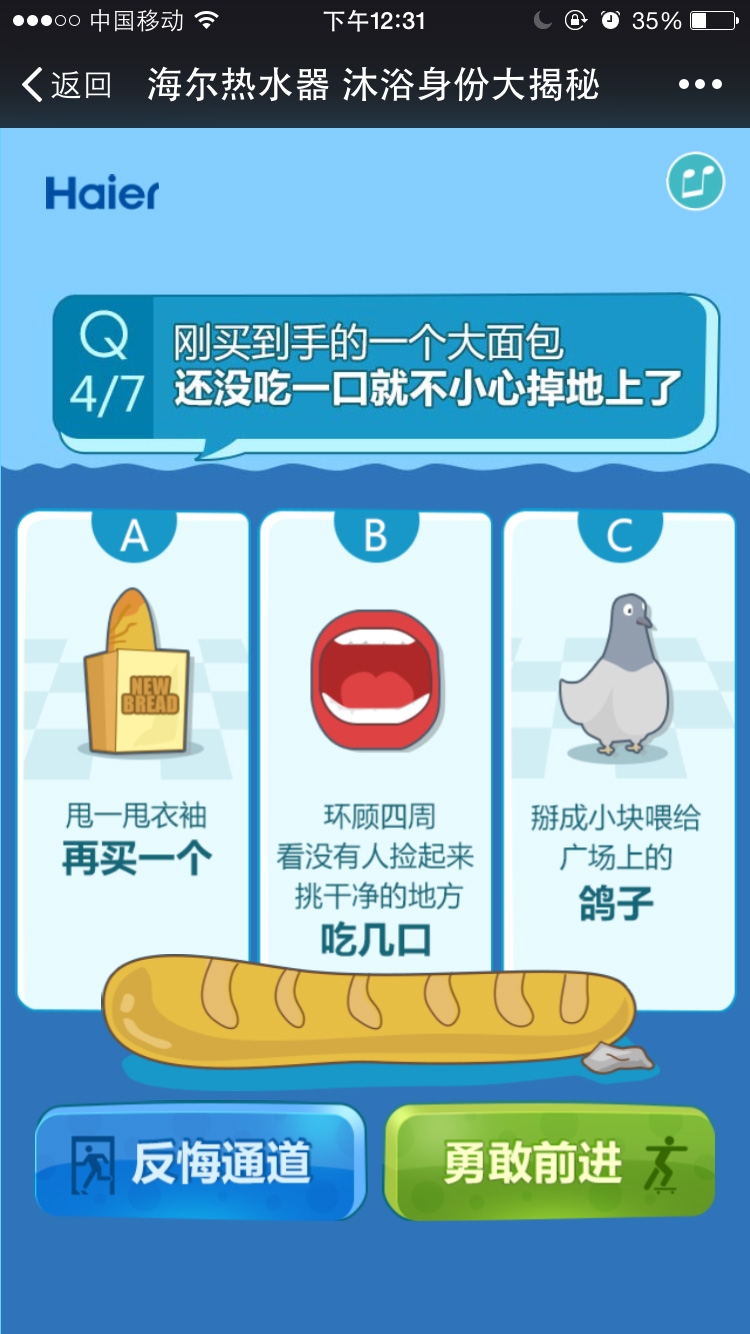Pick answer B 吃几口
The height and width of the screenshot is (1334, 750).
click(x=375, y=740)
